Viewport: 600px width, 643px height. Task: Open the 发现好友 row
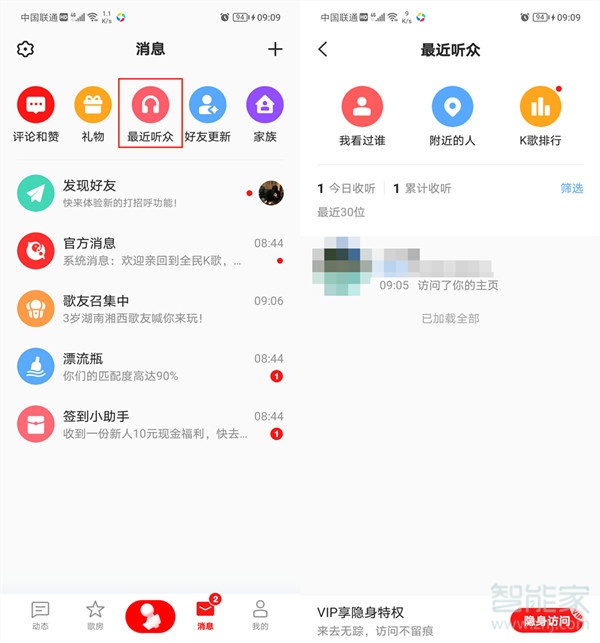click(x=150, y=193)
